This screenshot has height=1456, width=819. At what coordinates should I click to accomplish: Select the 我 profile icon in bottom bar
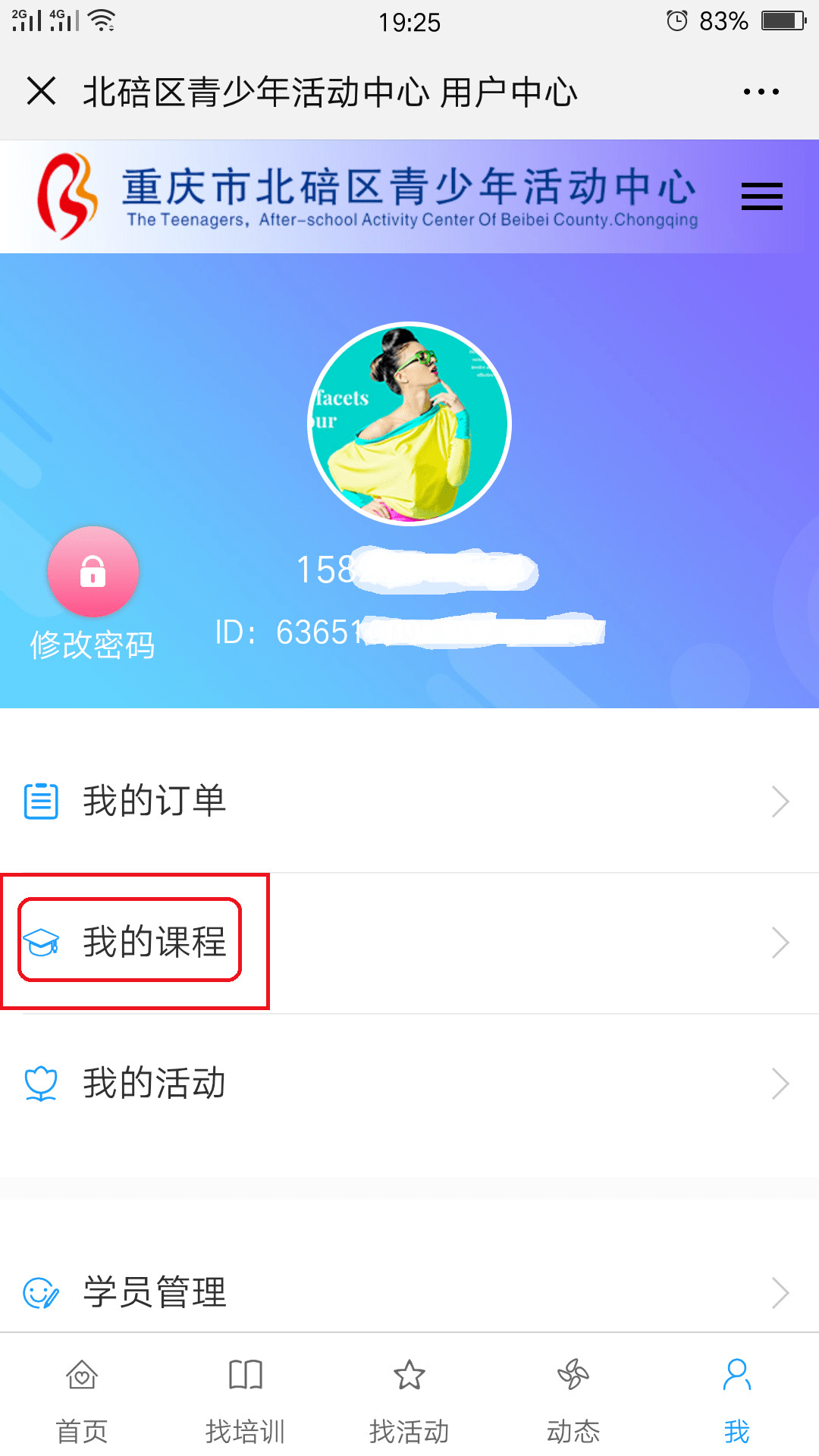(x=736, y=1375)
